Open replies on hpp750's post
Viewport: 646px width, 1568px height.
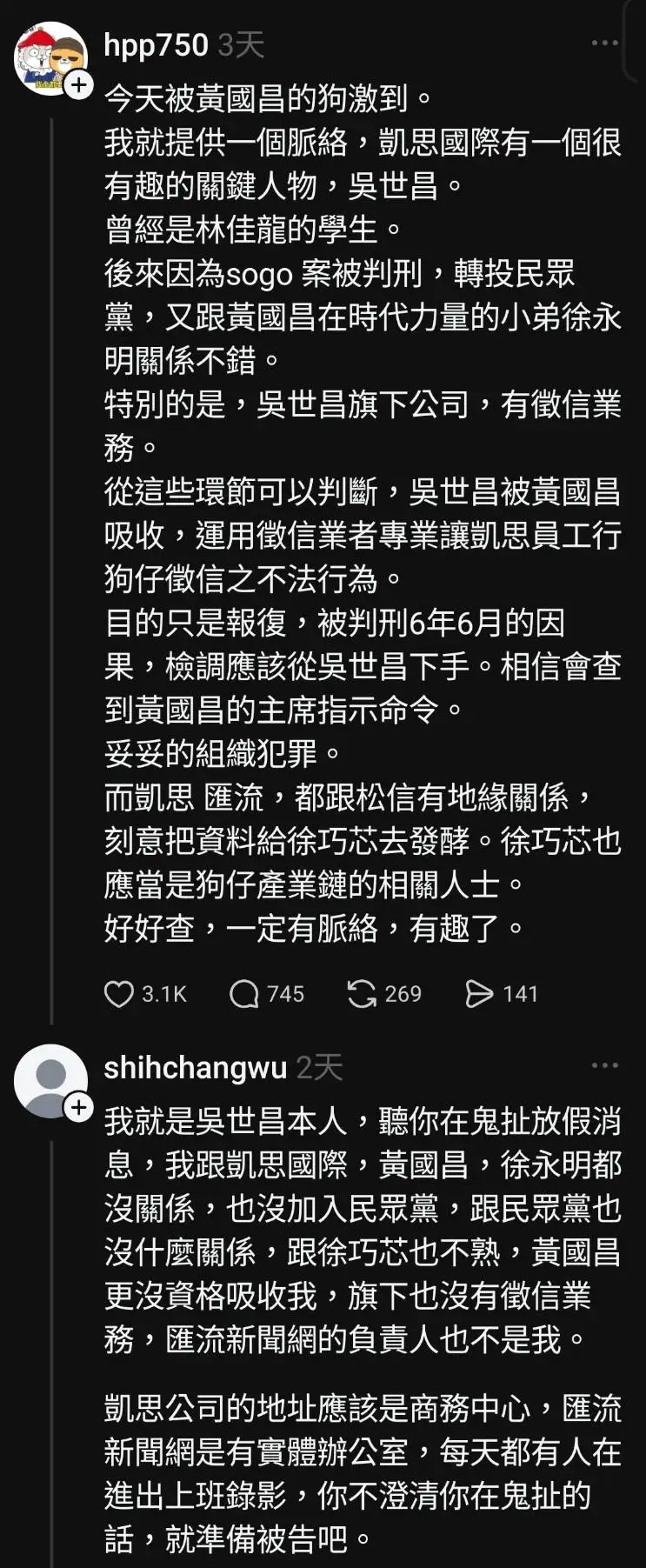[x=244, y=994]
